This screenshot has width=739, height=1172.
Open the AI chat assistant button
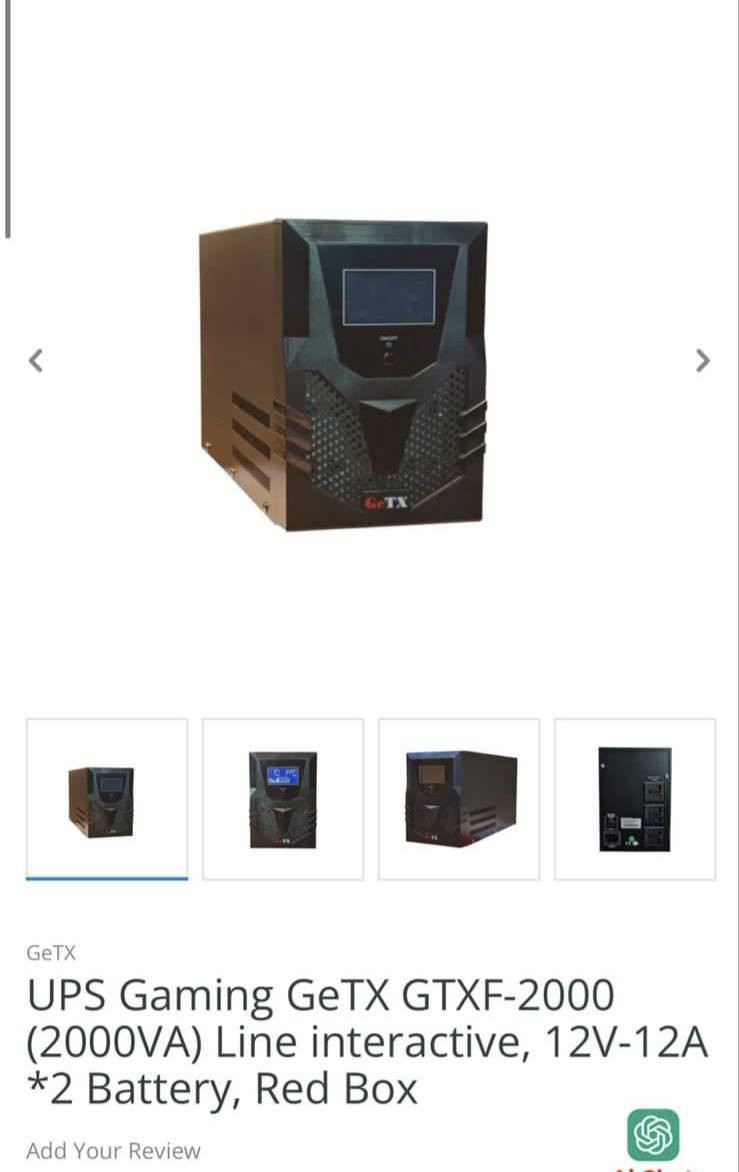pos(653,1135)
